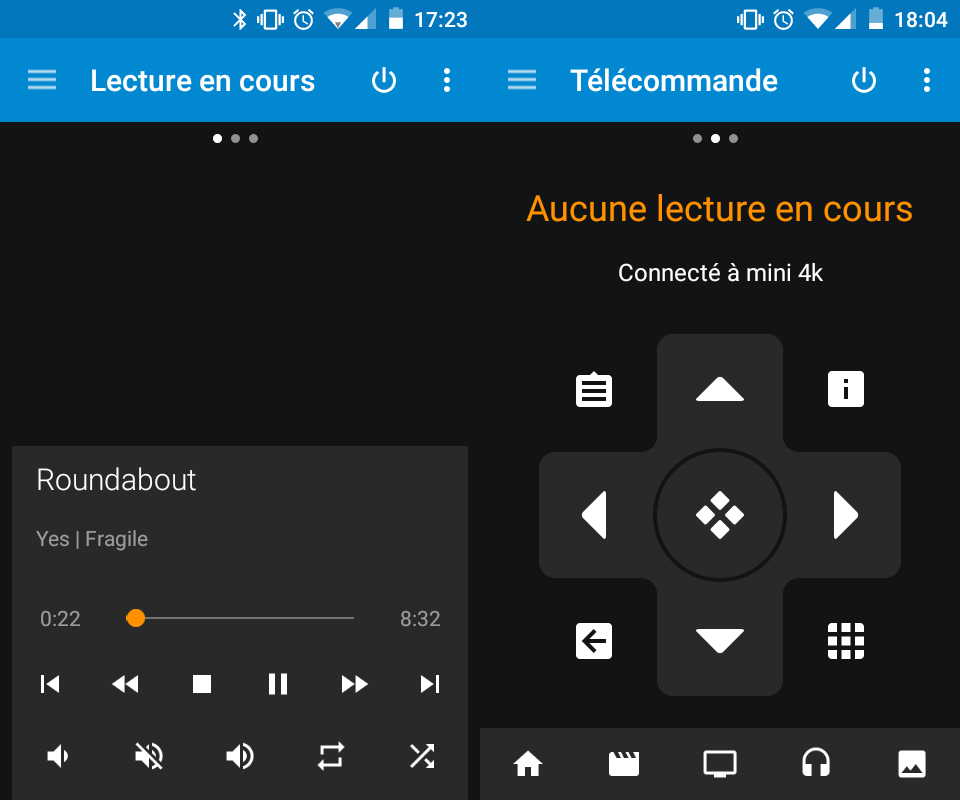
Task: Tap the back arrow button on remote
Action: [594, 640]
